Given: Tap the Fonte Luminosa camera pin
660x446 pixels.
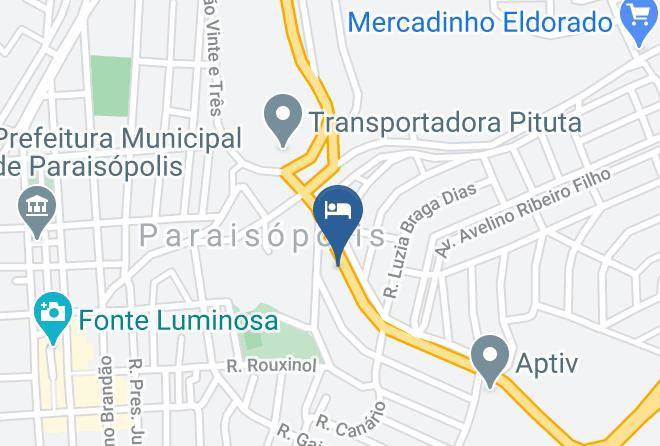Looking at the screenshot, I should point(53,316).
